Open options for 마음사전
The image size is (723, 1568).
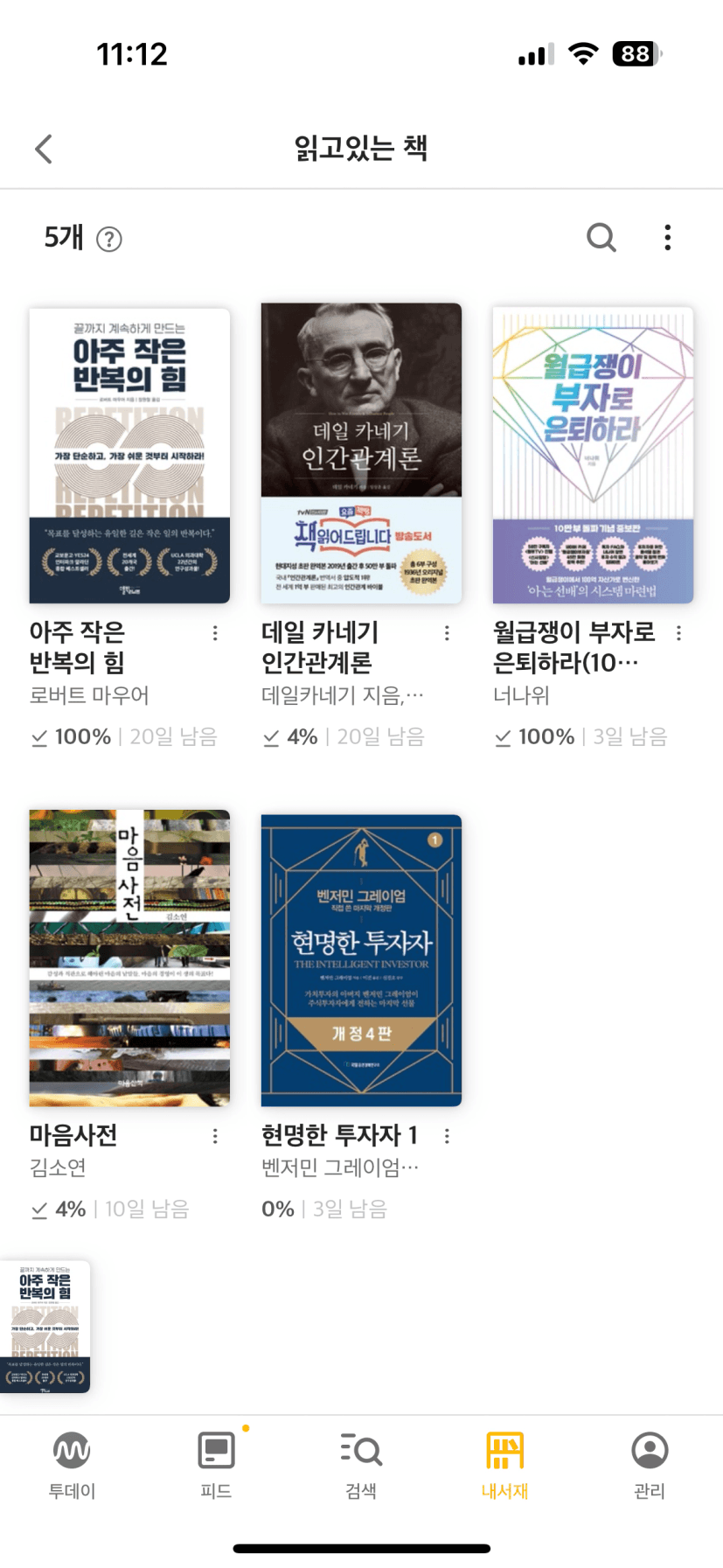coord(215,1136)
